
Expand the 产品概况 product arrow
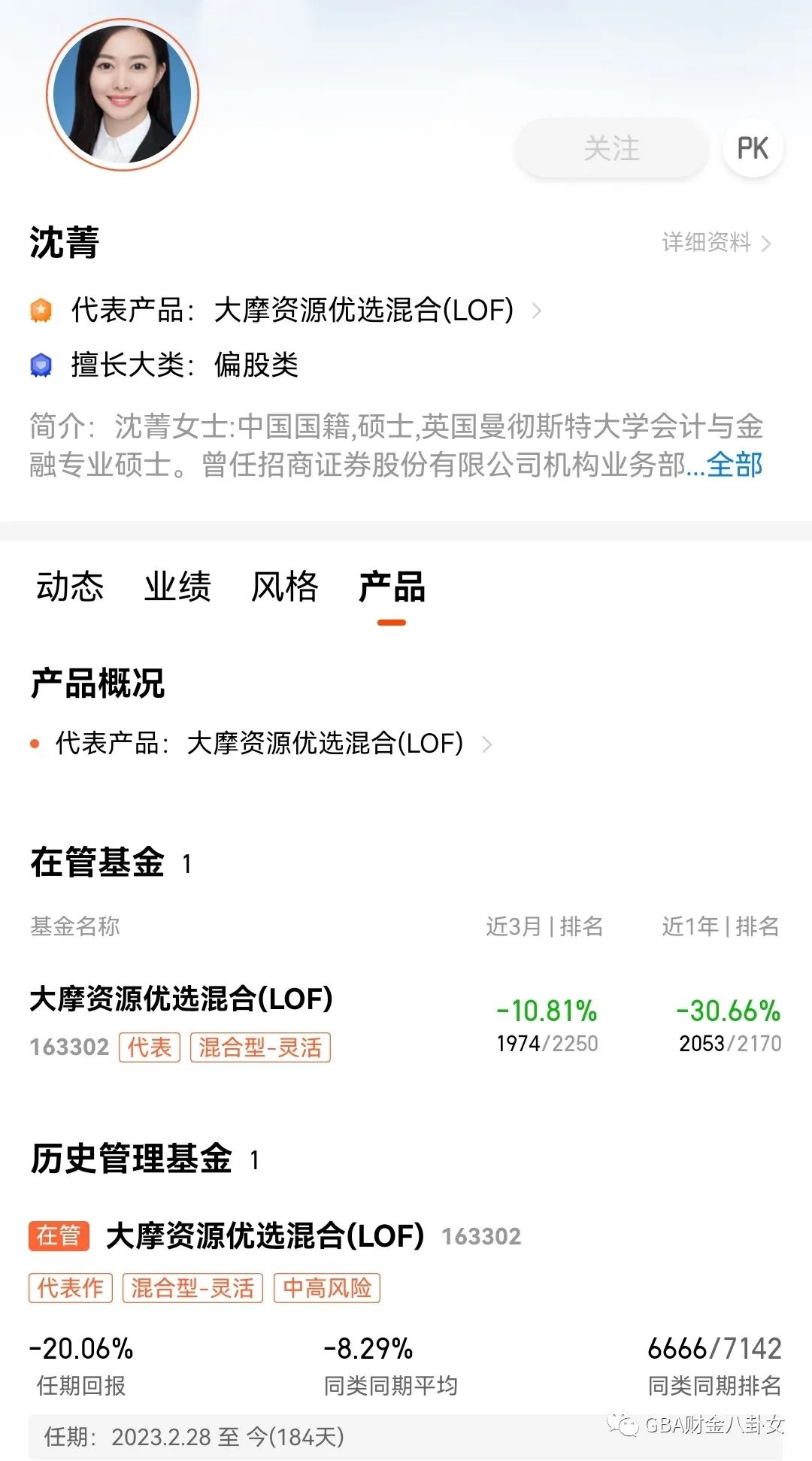click(487, 744)
